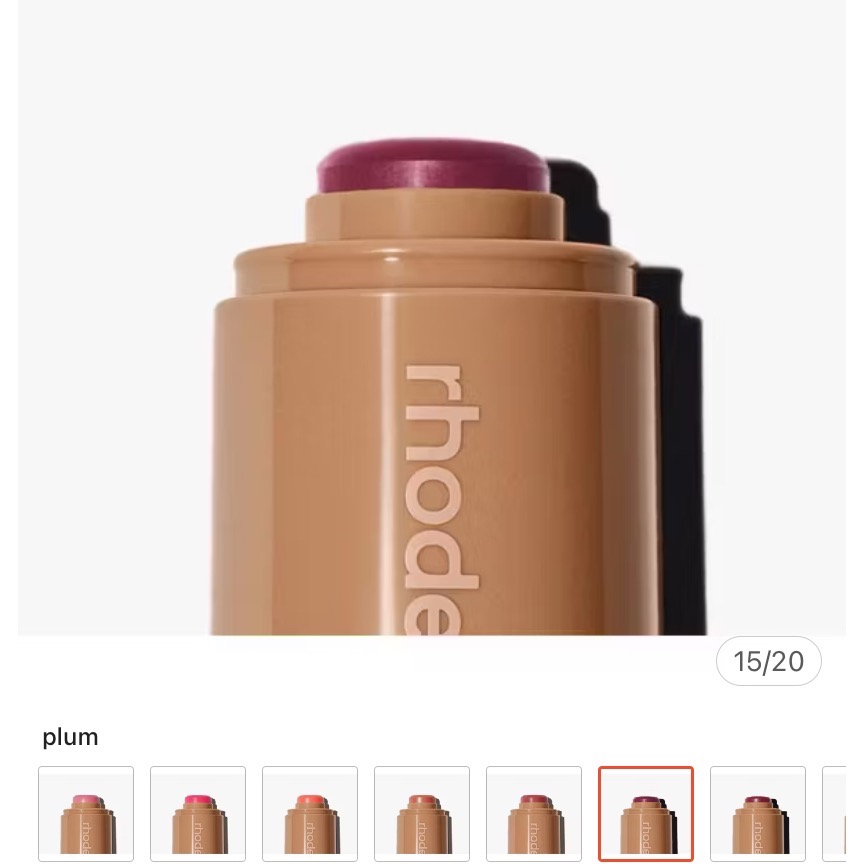Tap the selected plum shade thumbnail
864x864 pixels.
pos(646,813)
